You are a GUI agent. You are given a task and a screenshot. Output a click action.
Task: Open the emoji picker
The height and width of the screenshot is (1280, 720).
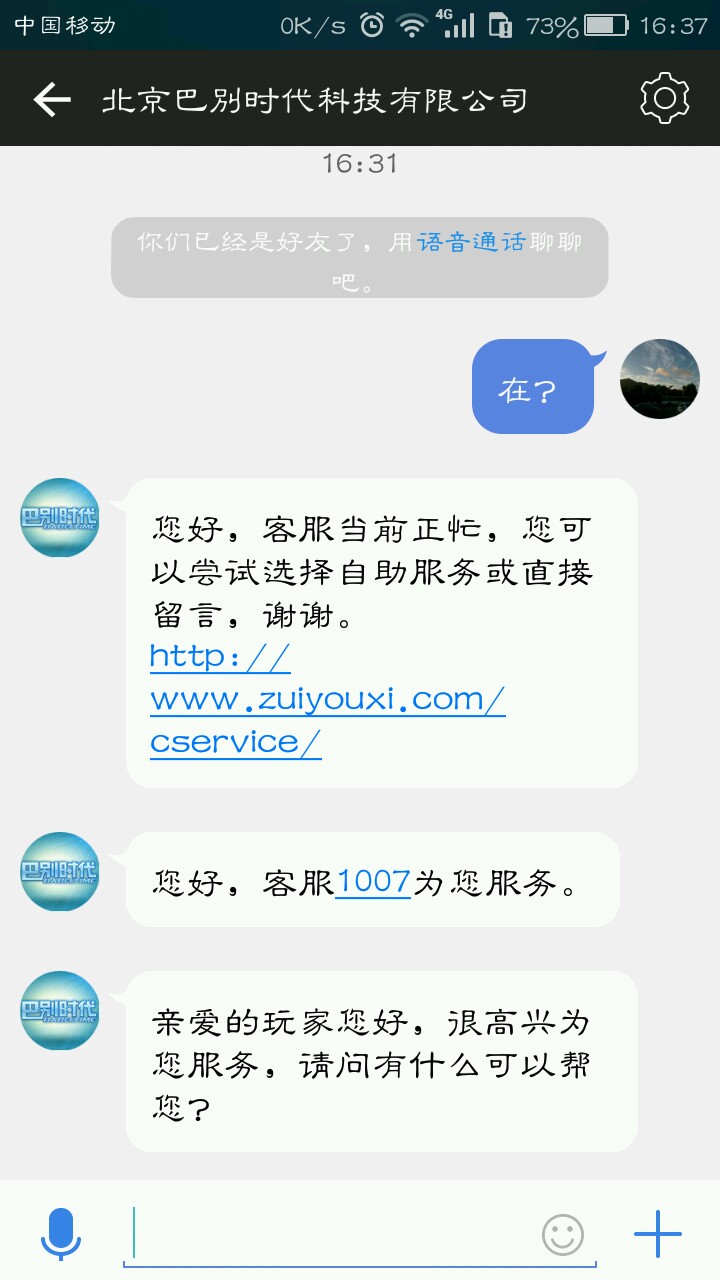coord(563,1234)
